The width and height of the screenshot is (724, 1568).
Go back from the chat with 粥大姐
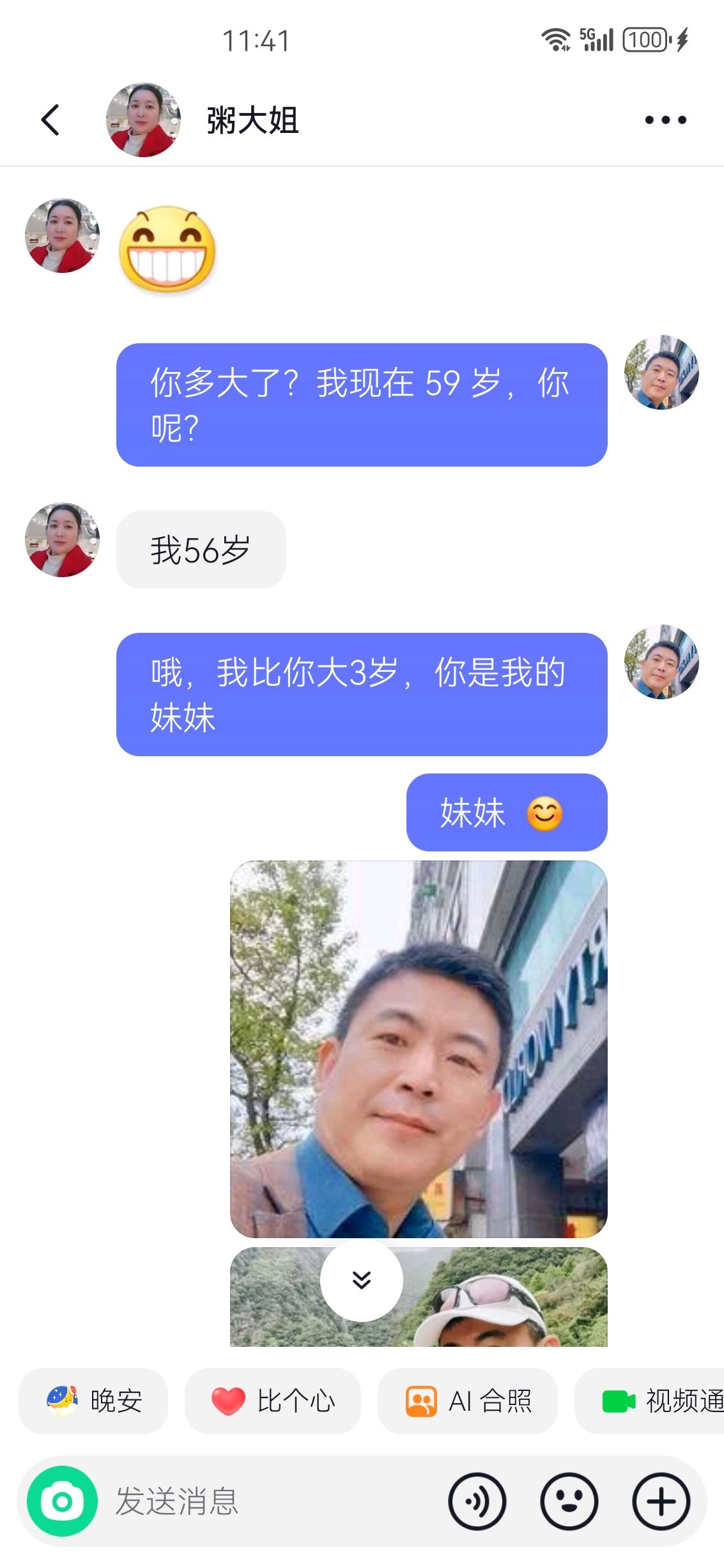(x=50, y=120)
